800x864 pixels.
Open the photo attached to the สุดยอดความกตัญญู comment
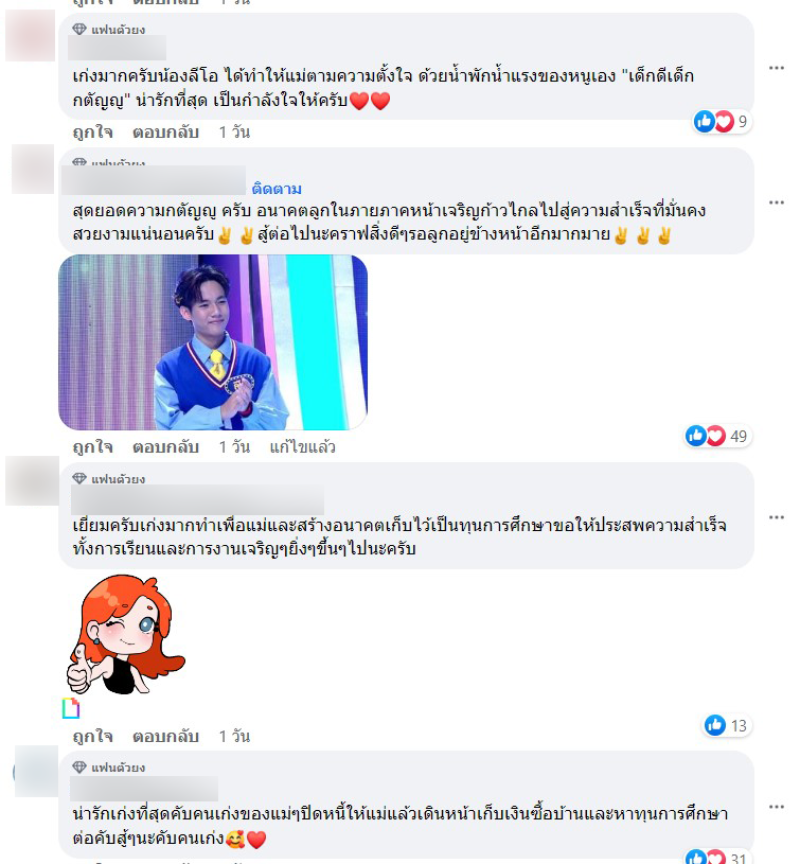pyautogui.click(x=213, y=342)
